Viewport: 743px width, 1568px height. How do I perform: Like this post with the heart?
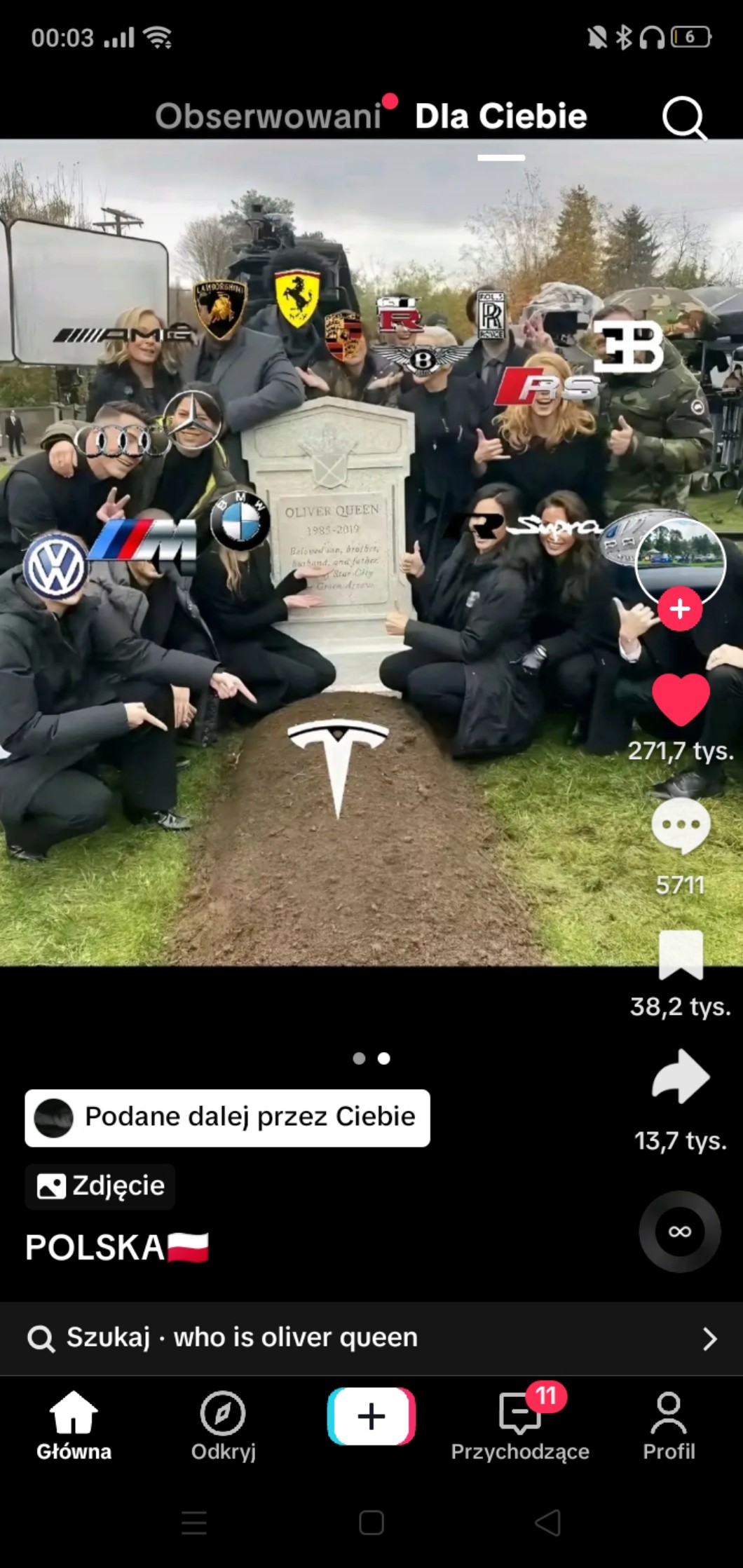click(x=681, y=699)
